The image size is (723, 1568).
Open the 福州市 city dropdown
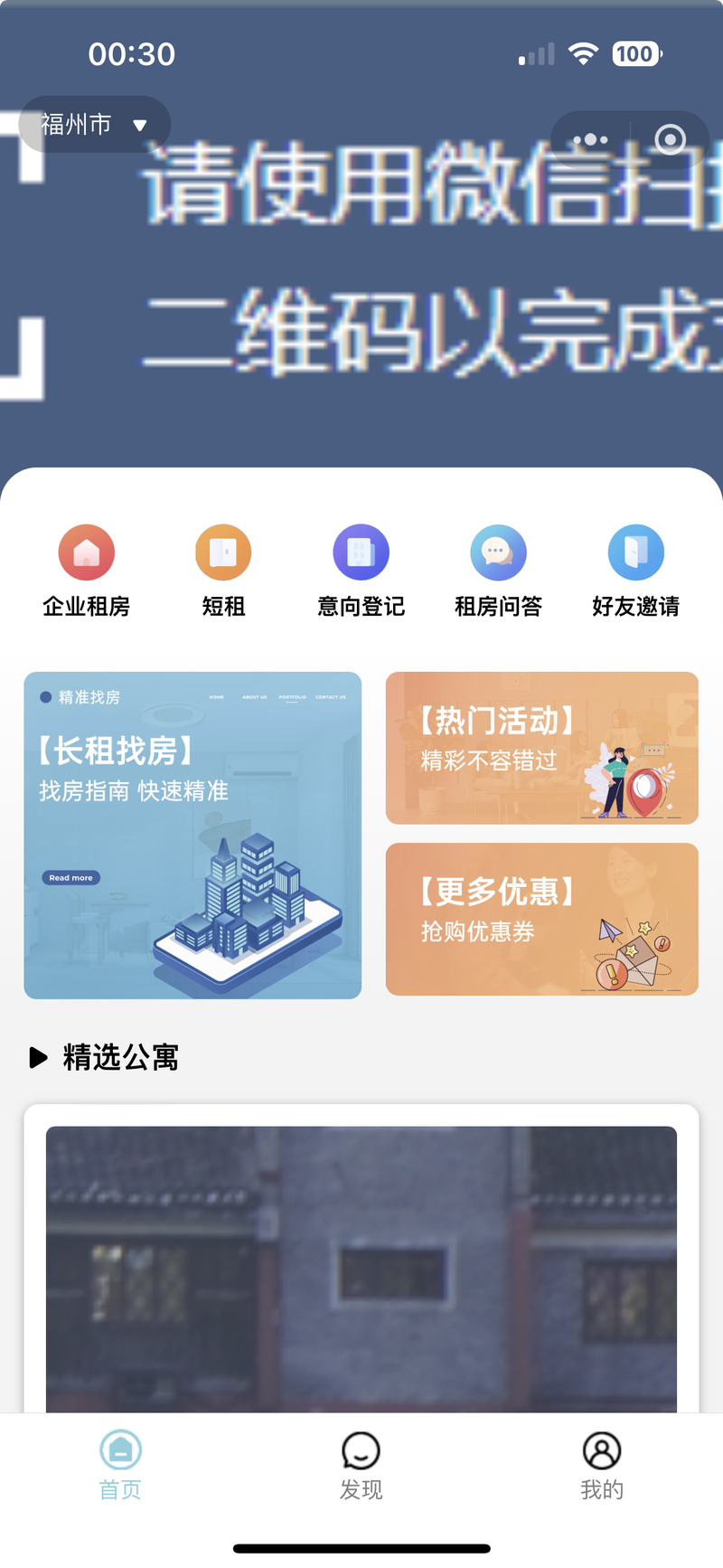click(x=94, y=124)
